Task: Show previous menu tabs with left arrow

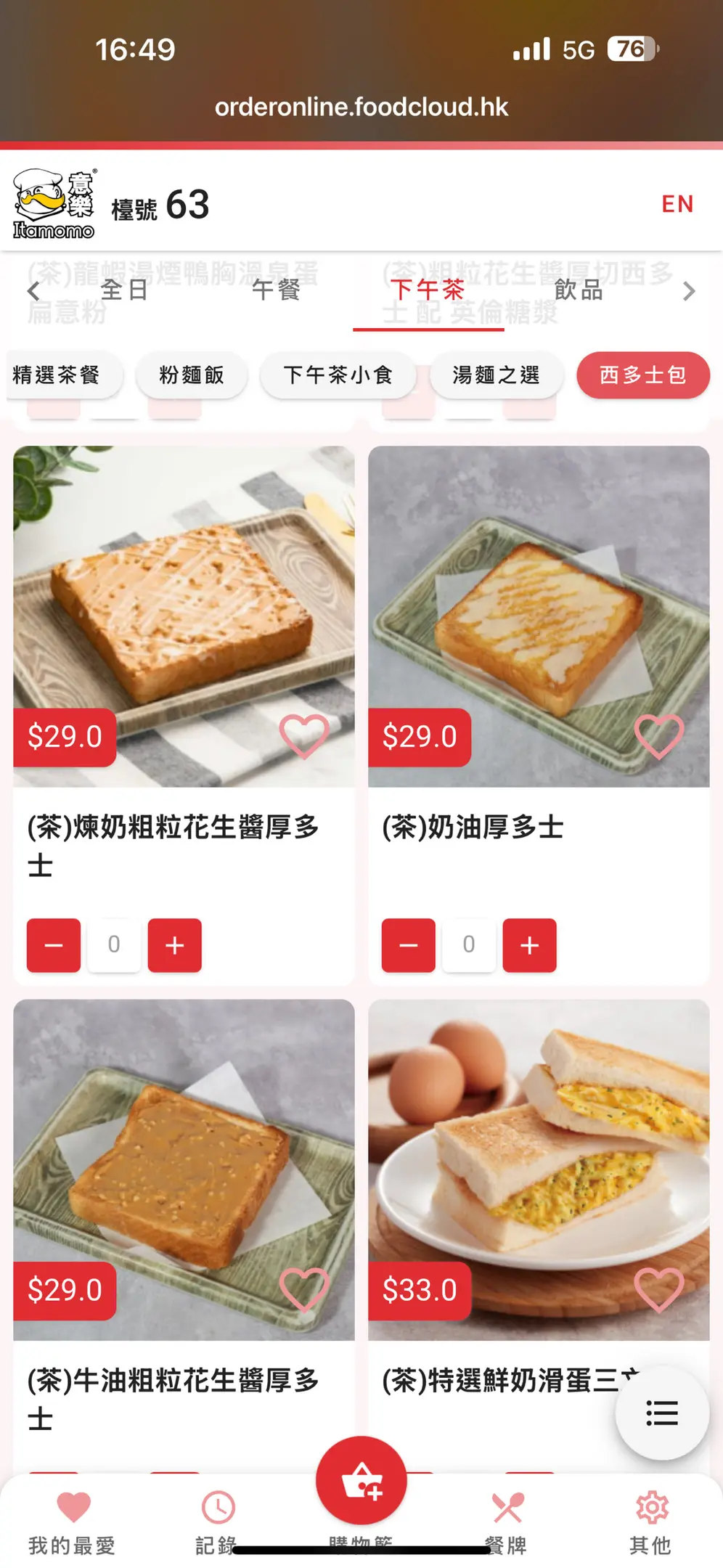Action: (33, 292)
